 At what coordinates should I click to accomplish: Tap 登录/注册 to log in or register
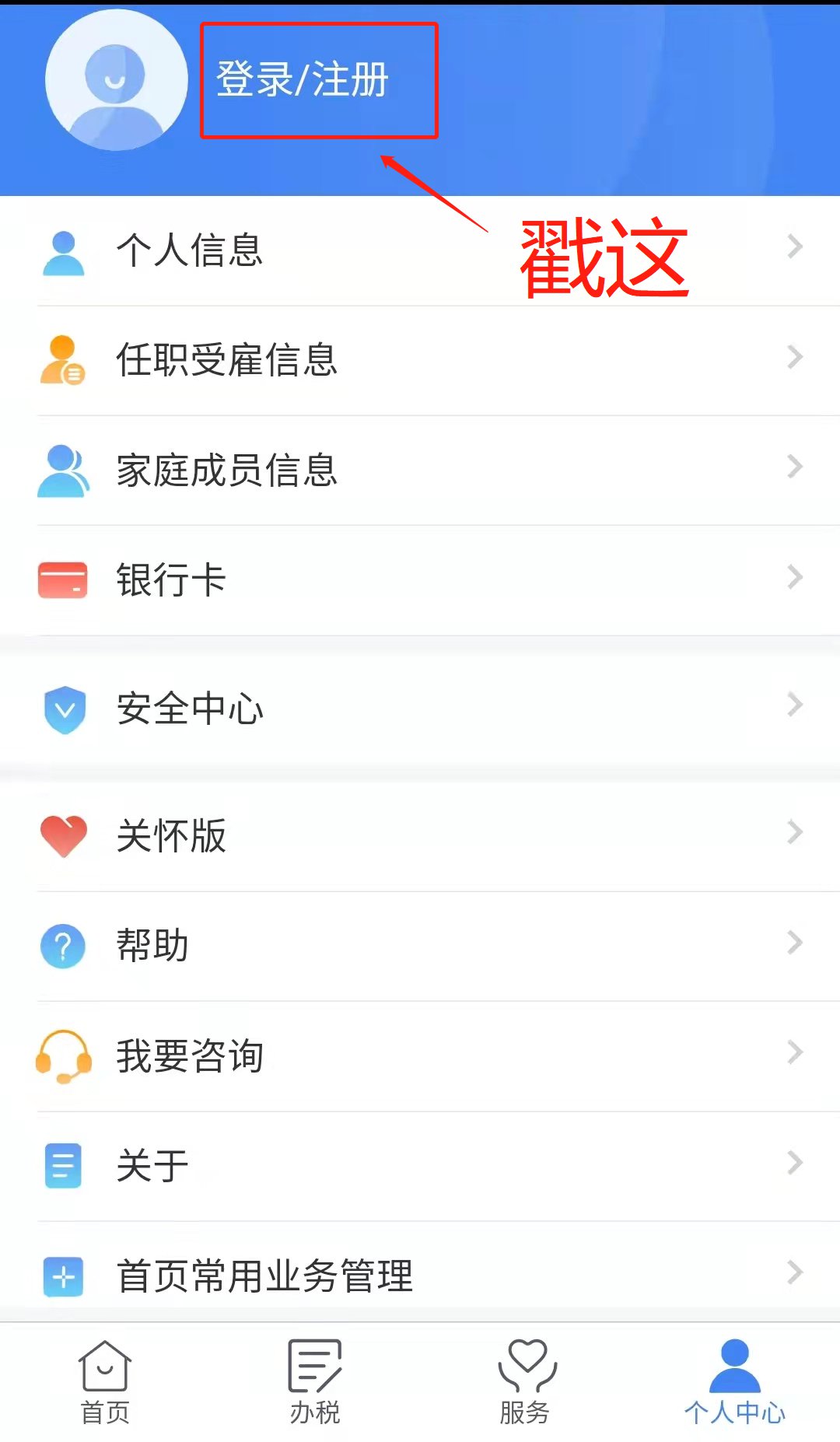(x=303, y=79)
